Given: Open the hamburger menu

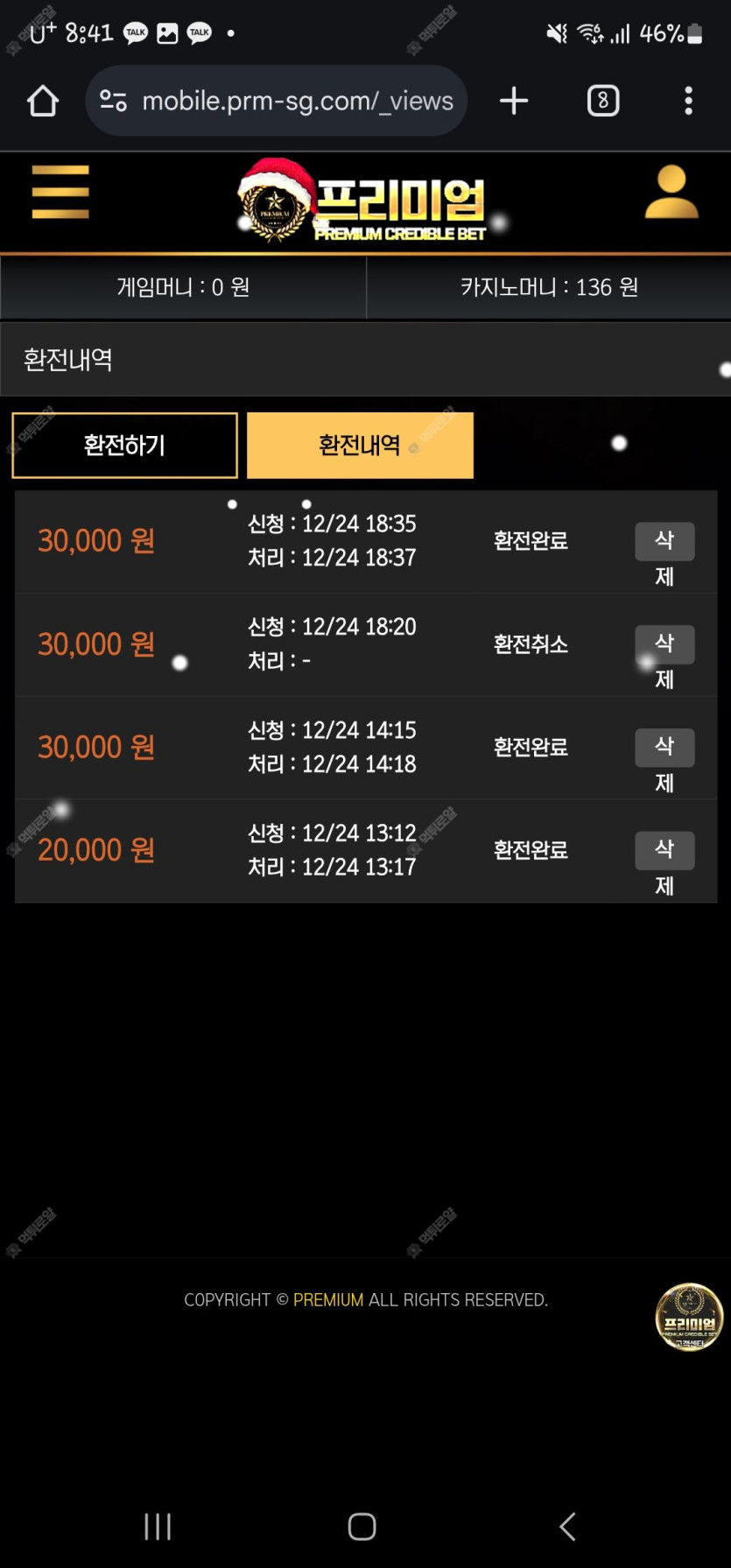Looking at the screenshot, I should click(x=60, y=191).
